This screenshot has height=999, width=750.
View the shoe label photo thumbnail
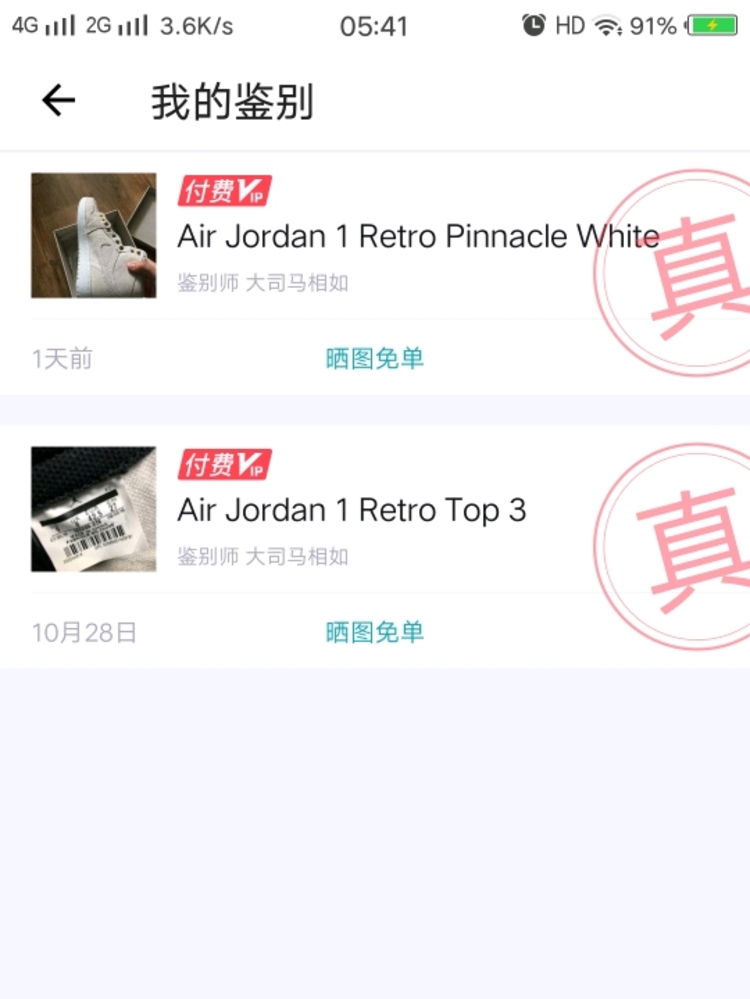[x=93, y=509]
